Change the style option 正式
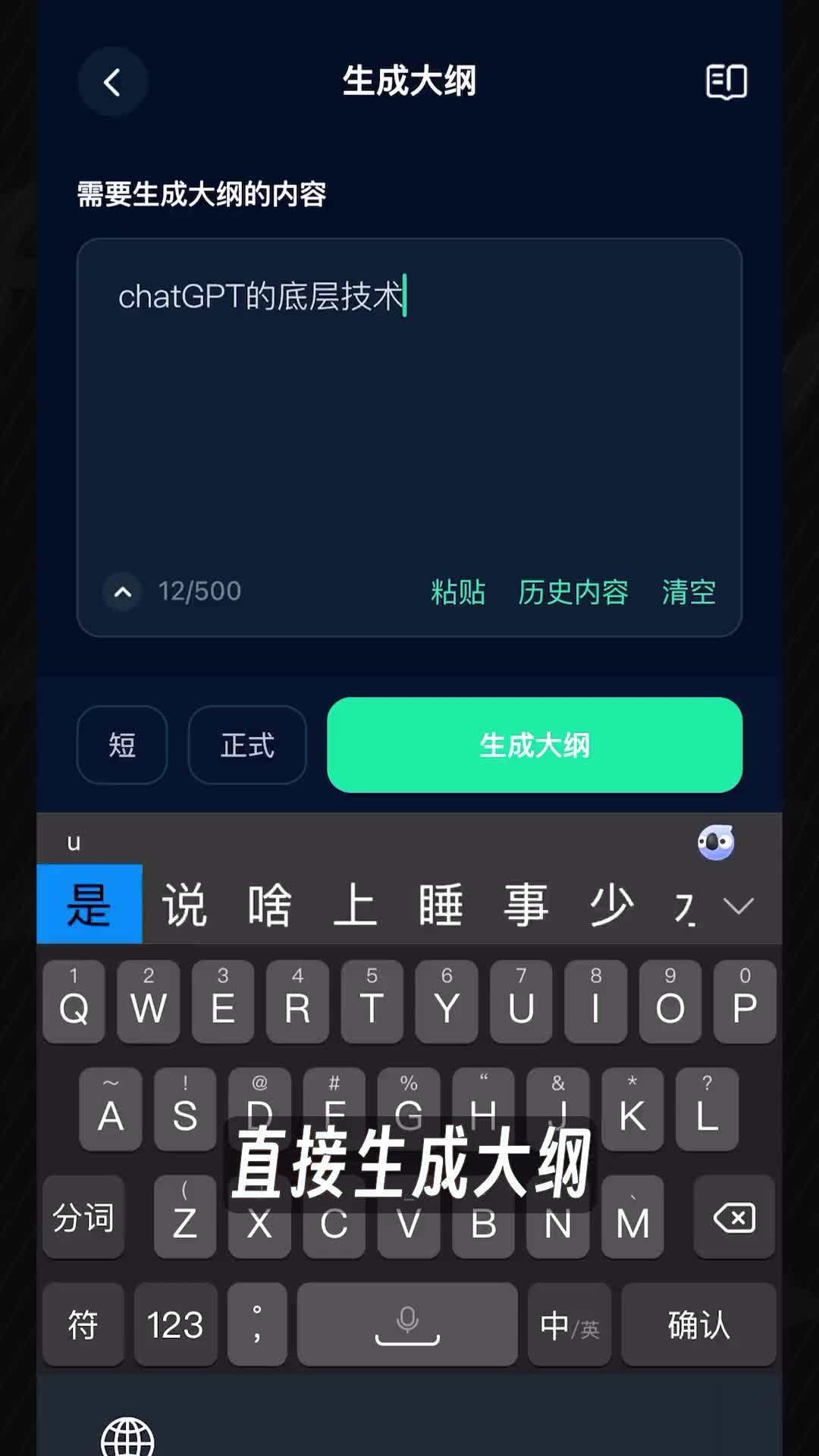The image size is (819, 1456). [247, 745]
